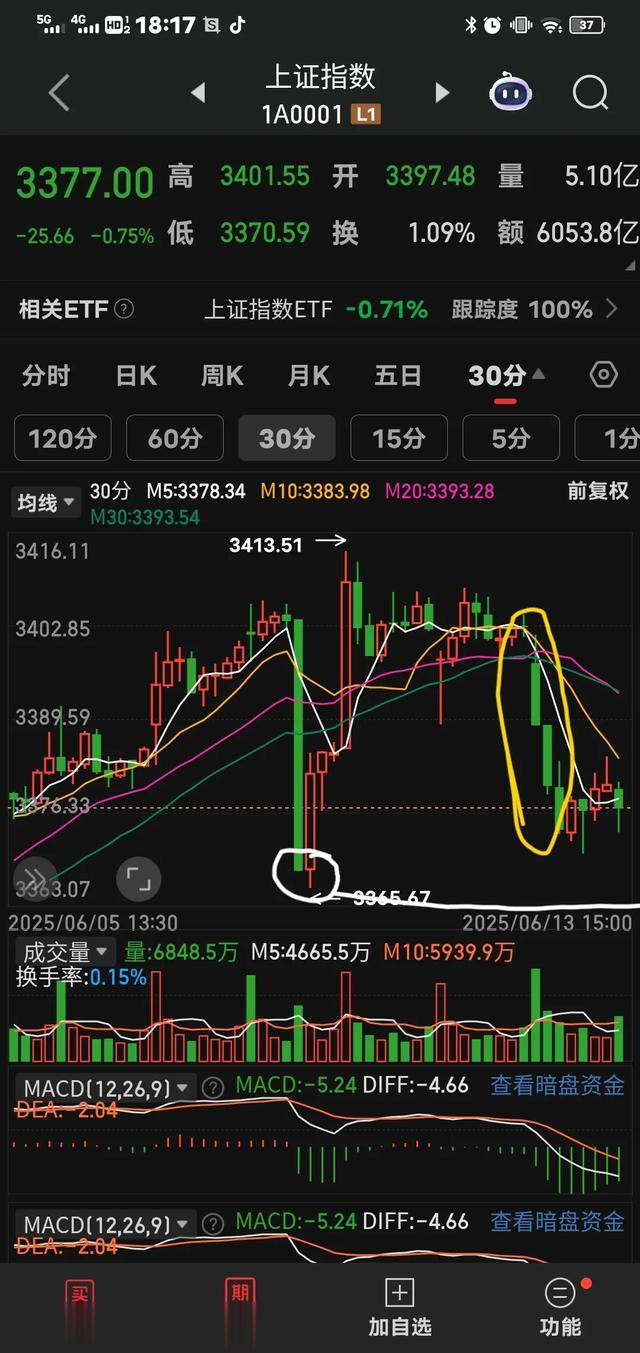Open the 均线 indicator dropdown

click(x=46, y=502)
